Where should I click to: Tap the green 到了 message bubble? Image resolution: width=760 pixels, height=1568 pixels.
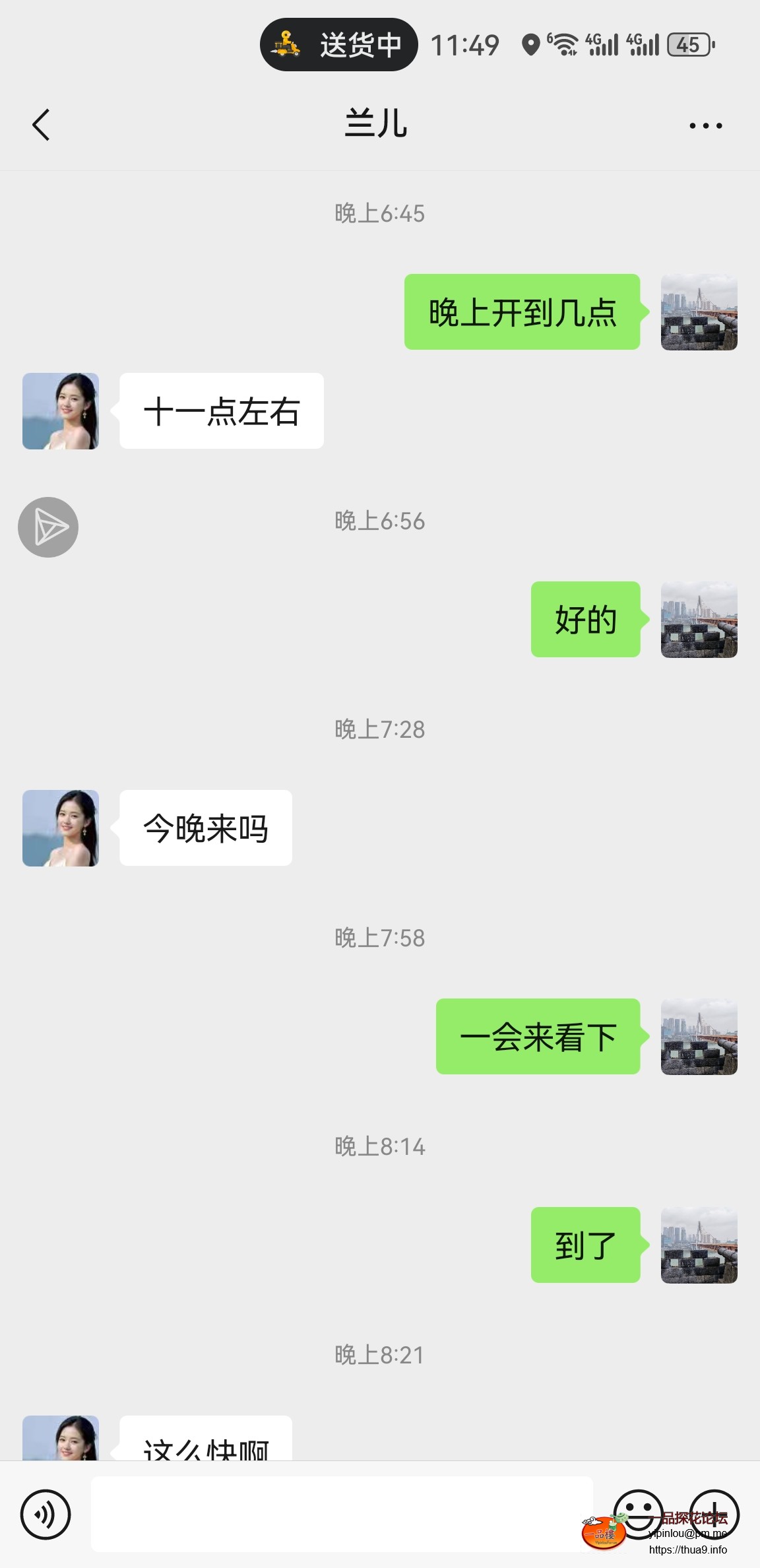[x=585, y=1243]
